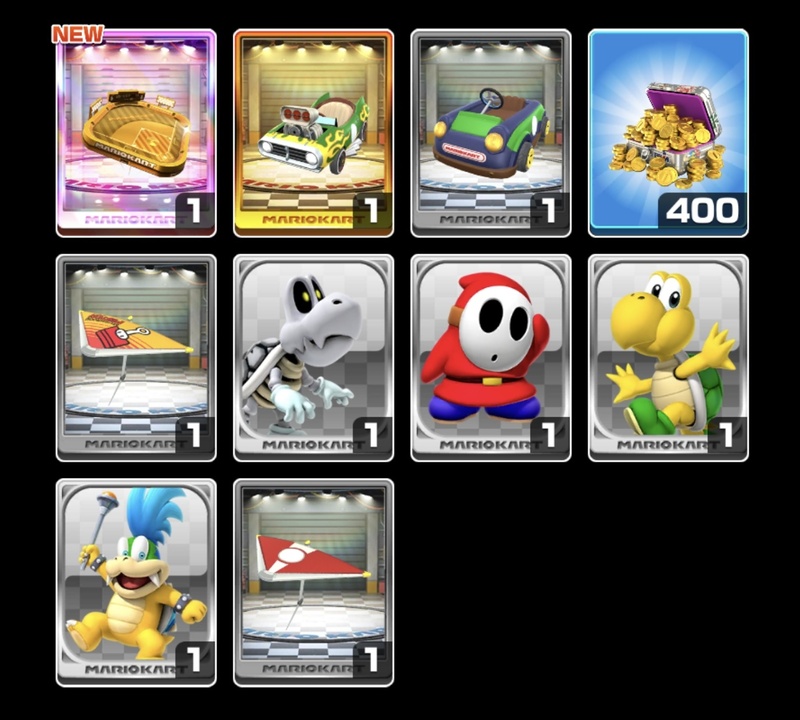Select the blue and green kart card

(490, 133)
